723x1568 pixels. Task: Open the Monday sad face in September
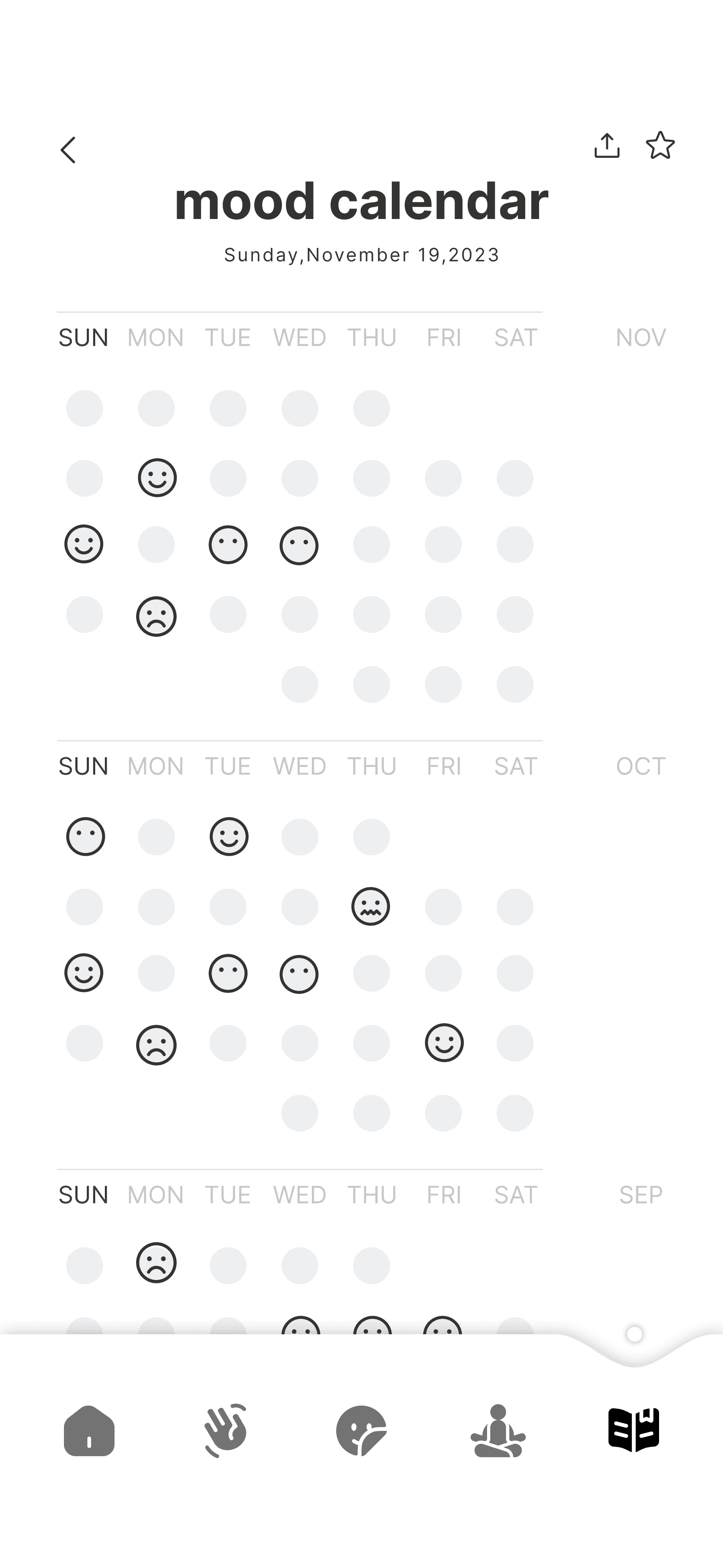point(156,1263)
